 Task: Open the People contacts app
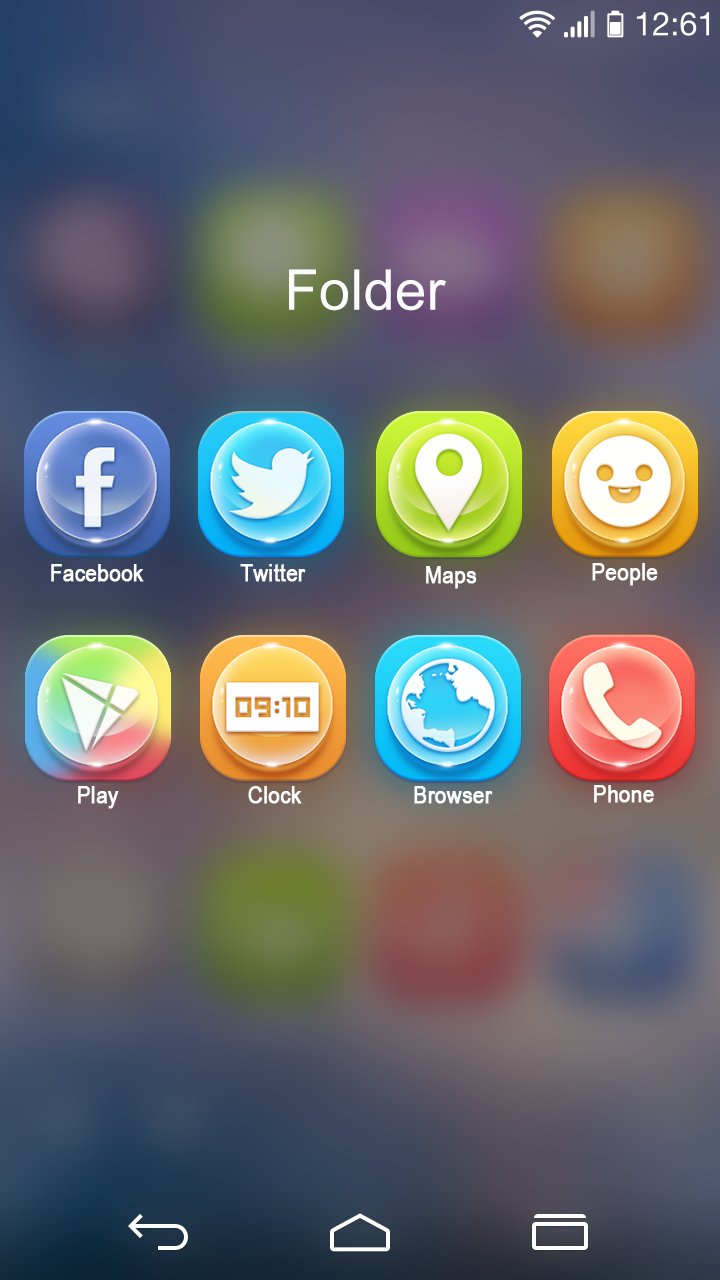tap(624, 482)
